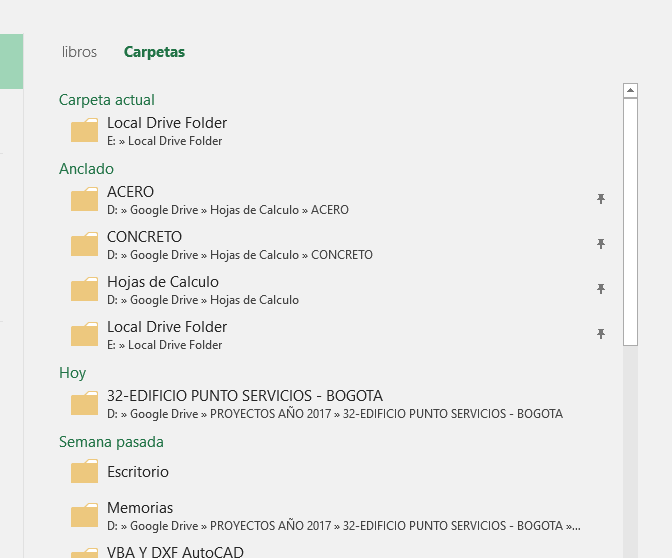Screen dimensions: 672x558
Task: Unpin the Hojas de Calculo folder
Action: coord(601,288)
